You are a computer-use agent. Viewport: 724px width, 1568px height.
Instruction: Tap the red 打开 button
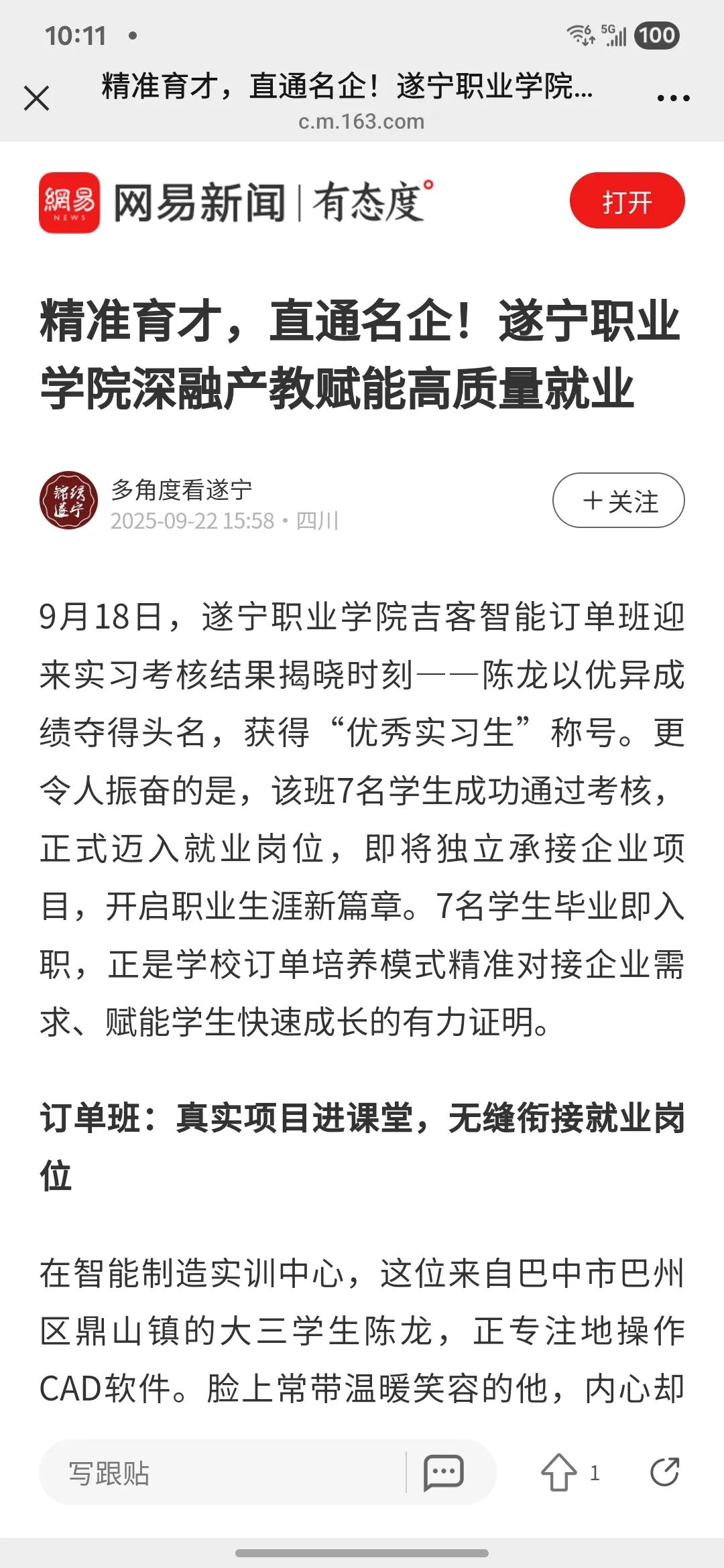627,201
